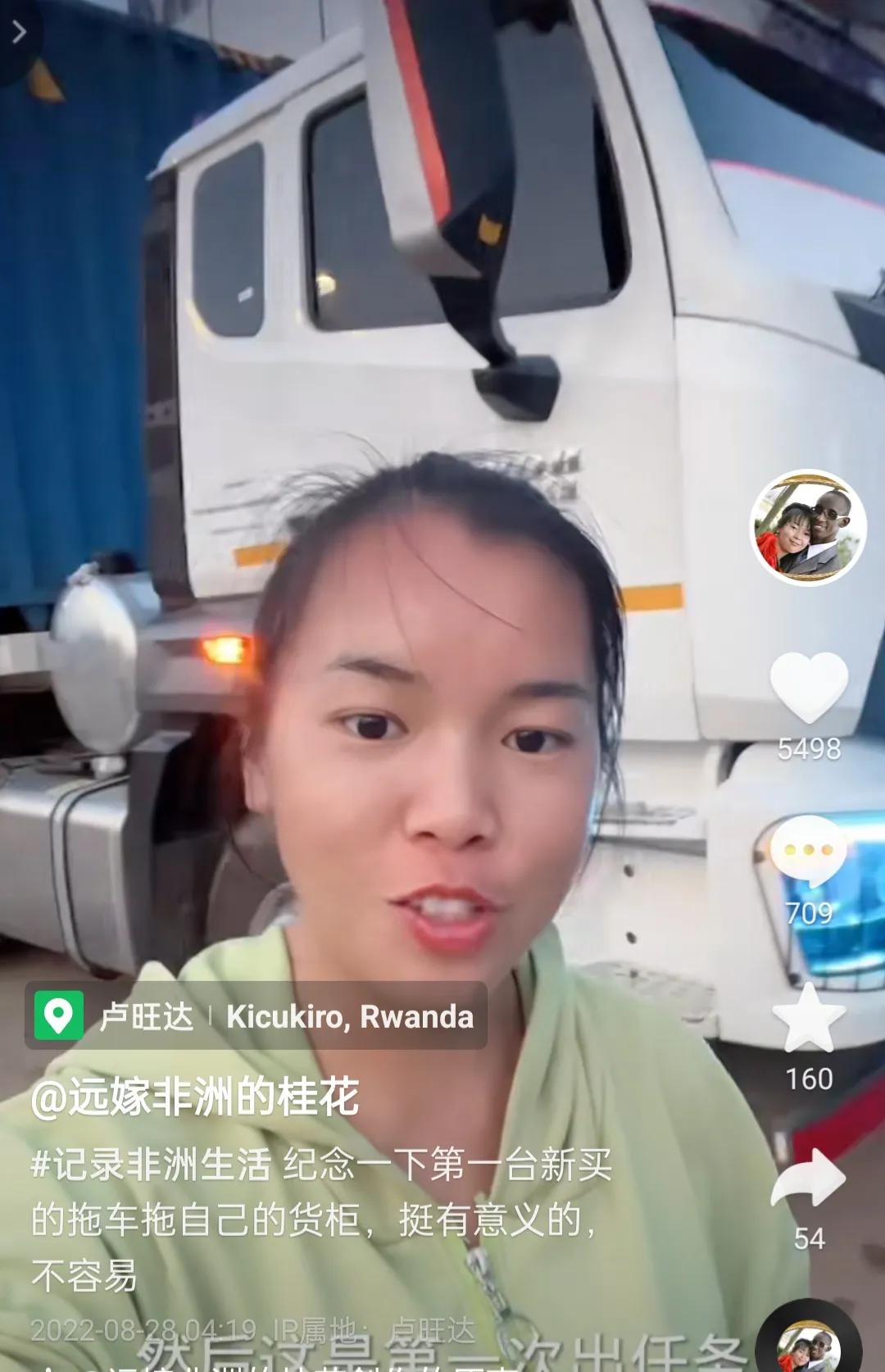The height and width of the screenshot is (1372, 885).
Task: Open the @远嫁非洲的桂花 username link
Action: 195,1098
